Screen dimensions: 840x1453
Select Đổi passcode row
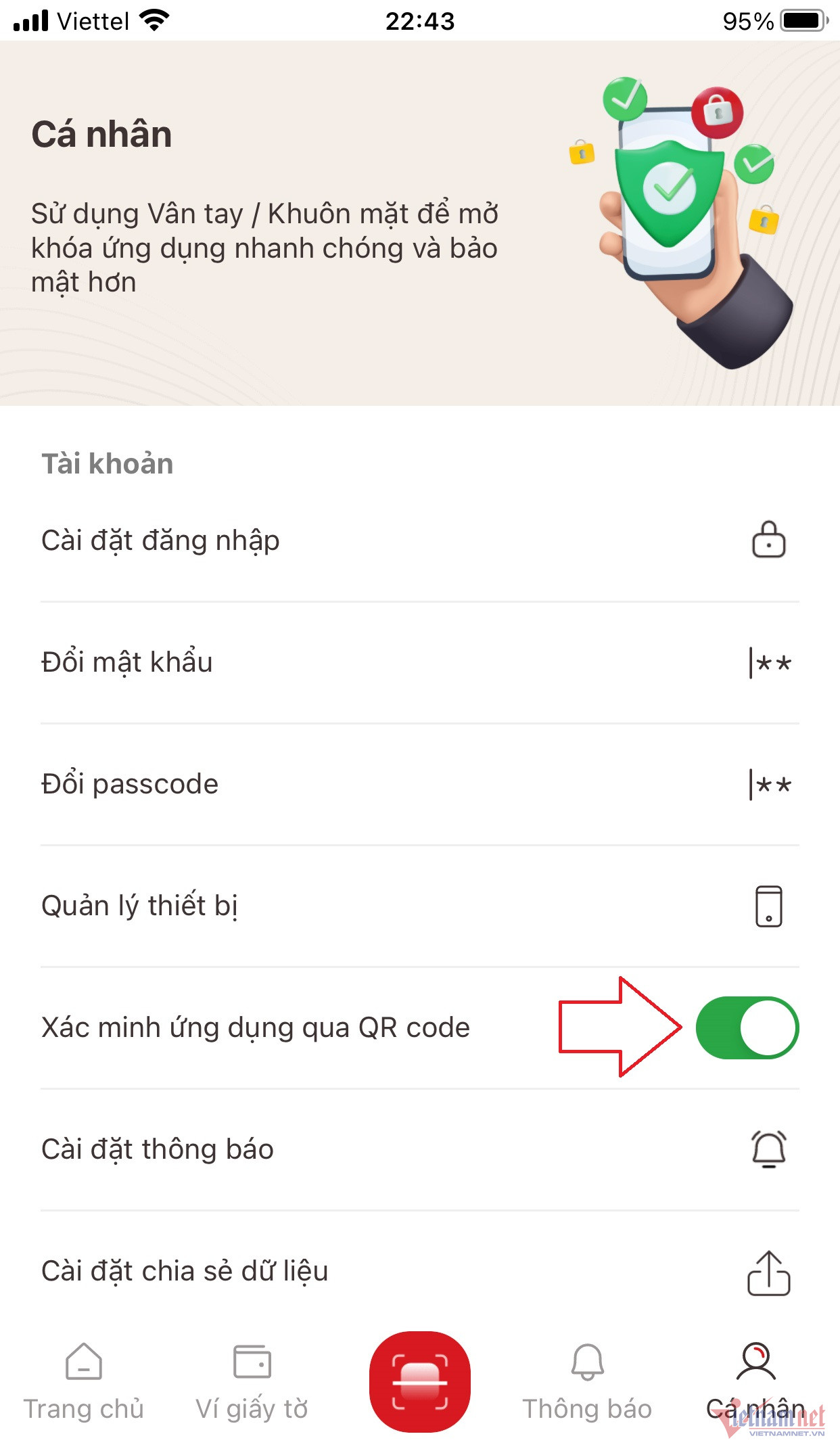click(x=419, y=784)
